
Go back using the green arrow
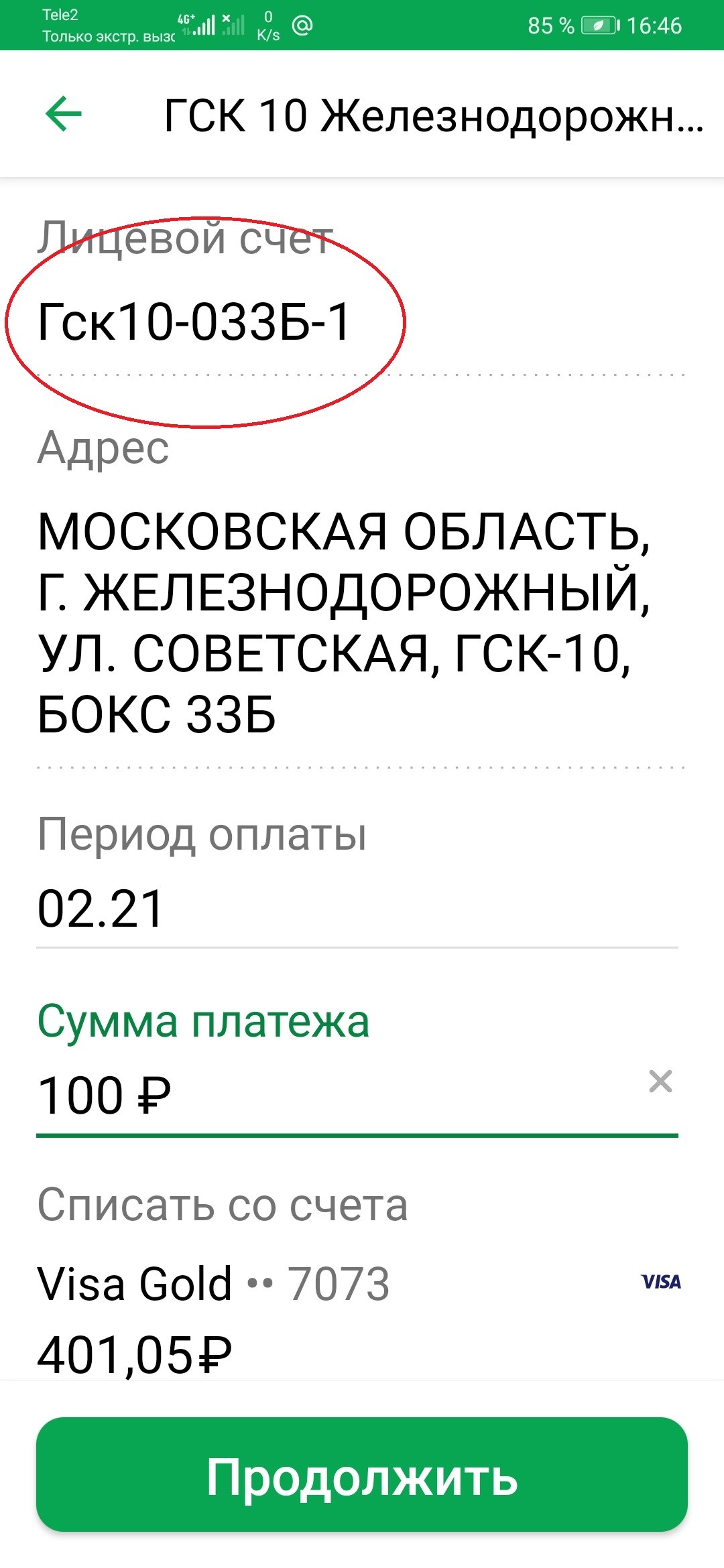coord(64,114)
